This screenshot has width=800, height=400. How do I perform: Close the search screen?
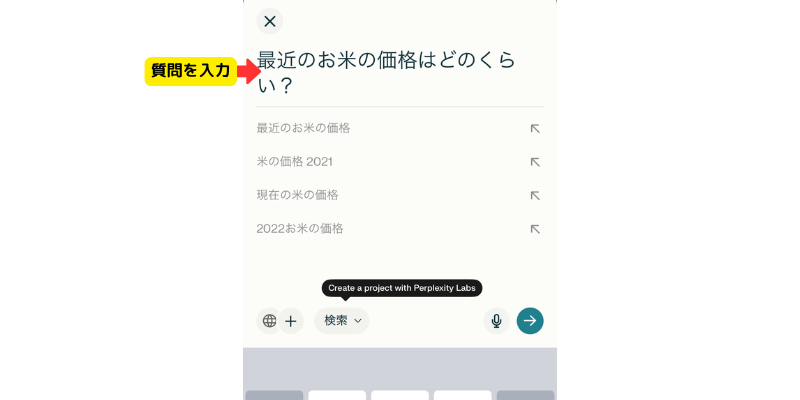pyautogui.click(x=269, y=21)
